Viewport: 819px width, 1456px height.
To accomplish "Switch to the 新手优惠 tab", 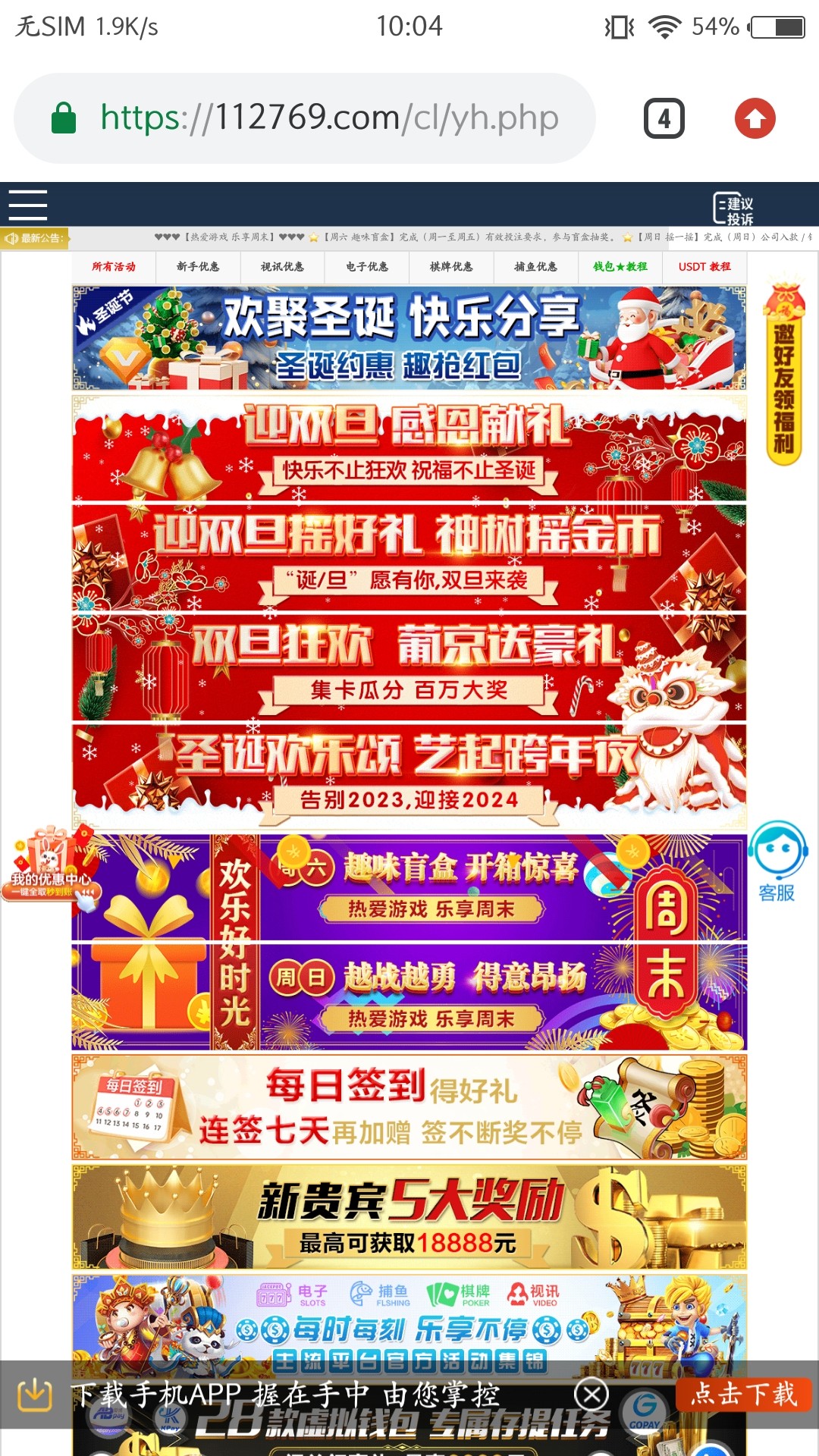I will point(198,267).
